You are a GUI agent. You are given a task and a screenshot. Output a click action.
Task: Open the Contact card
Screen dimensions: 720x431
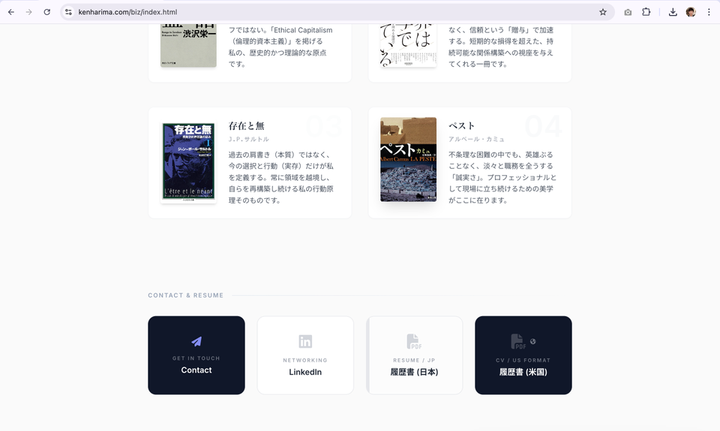point(196,355)
